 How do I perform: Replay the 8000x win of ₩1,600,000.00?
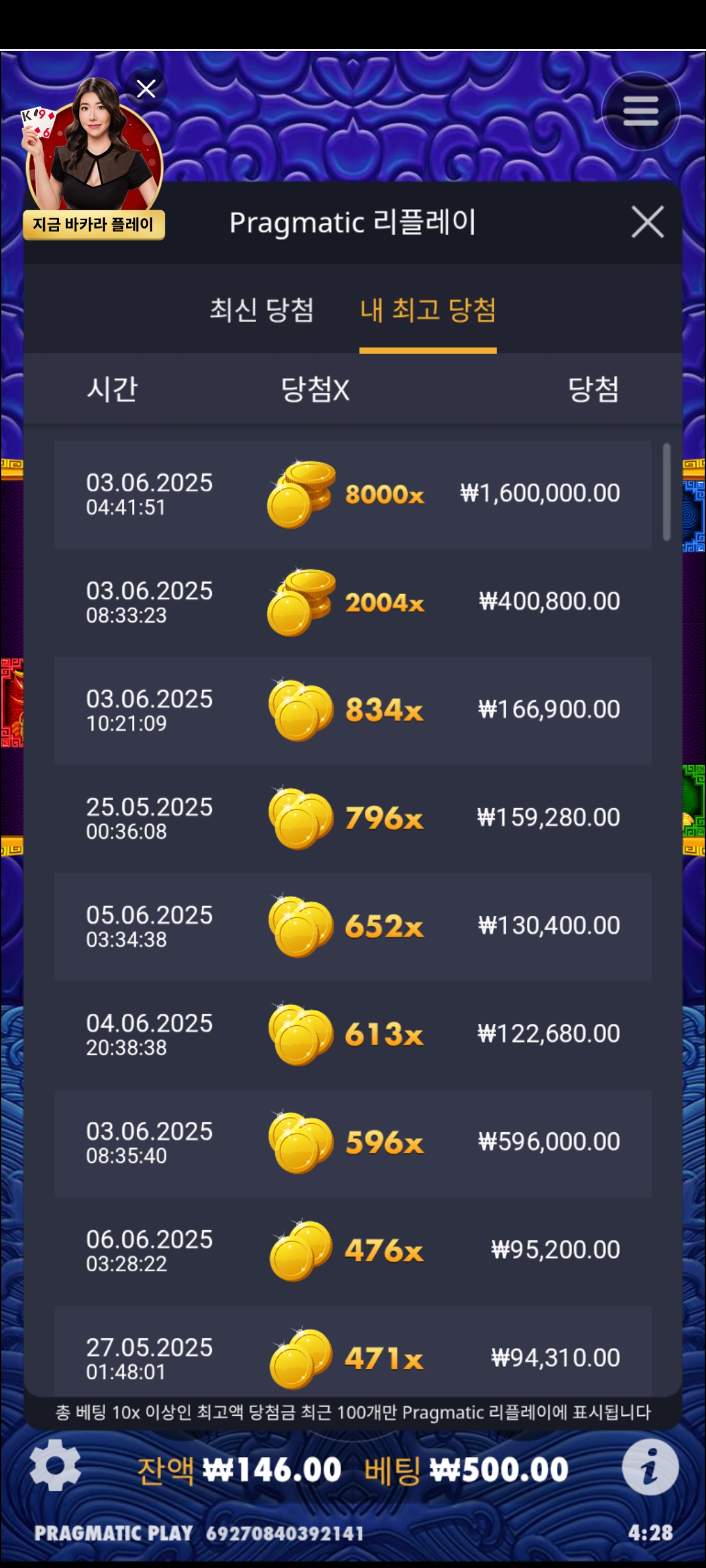click(x=353, y=494)
